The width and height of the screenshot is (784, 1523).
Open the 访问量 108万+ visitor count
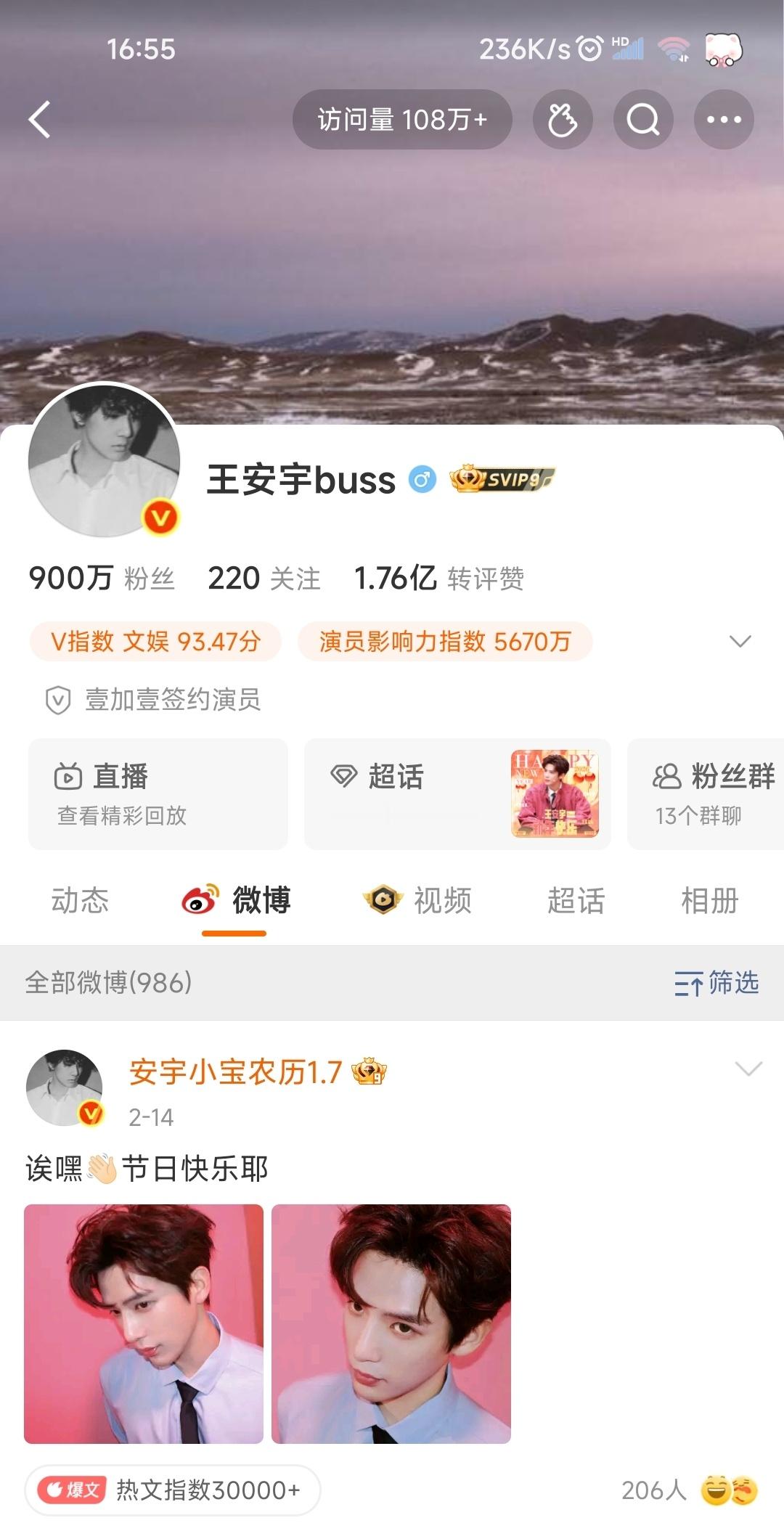coord(402,120)
